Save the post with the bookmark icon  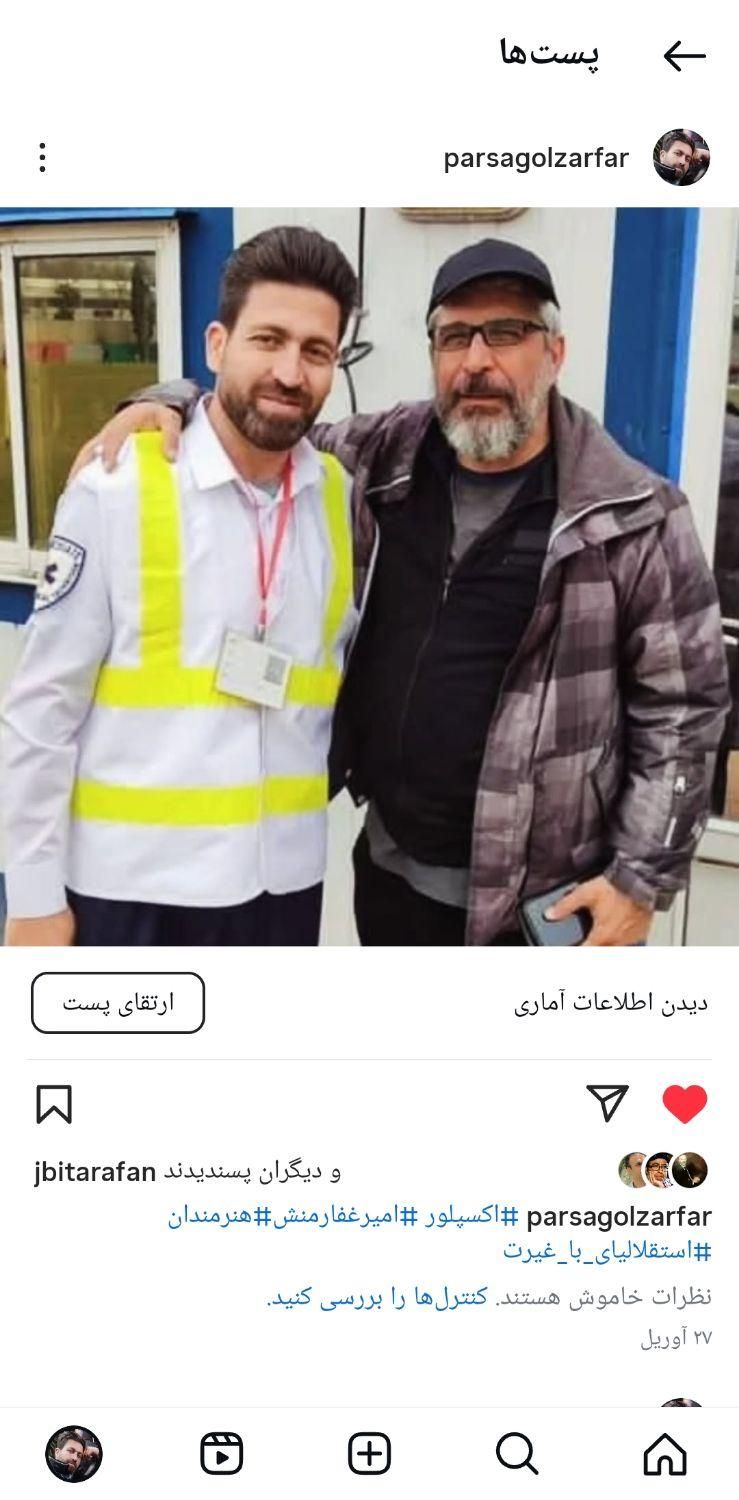click(54, 1104)
